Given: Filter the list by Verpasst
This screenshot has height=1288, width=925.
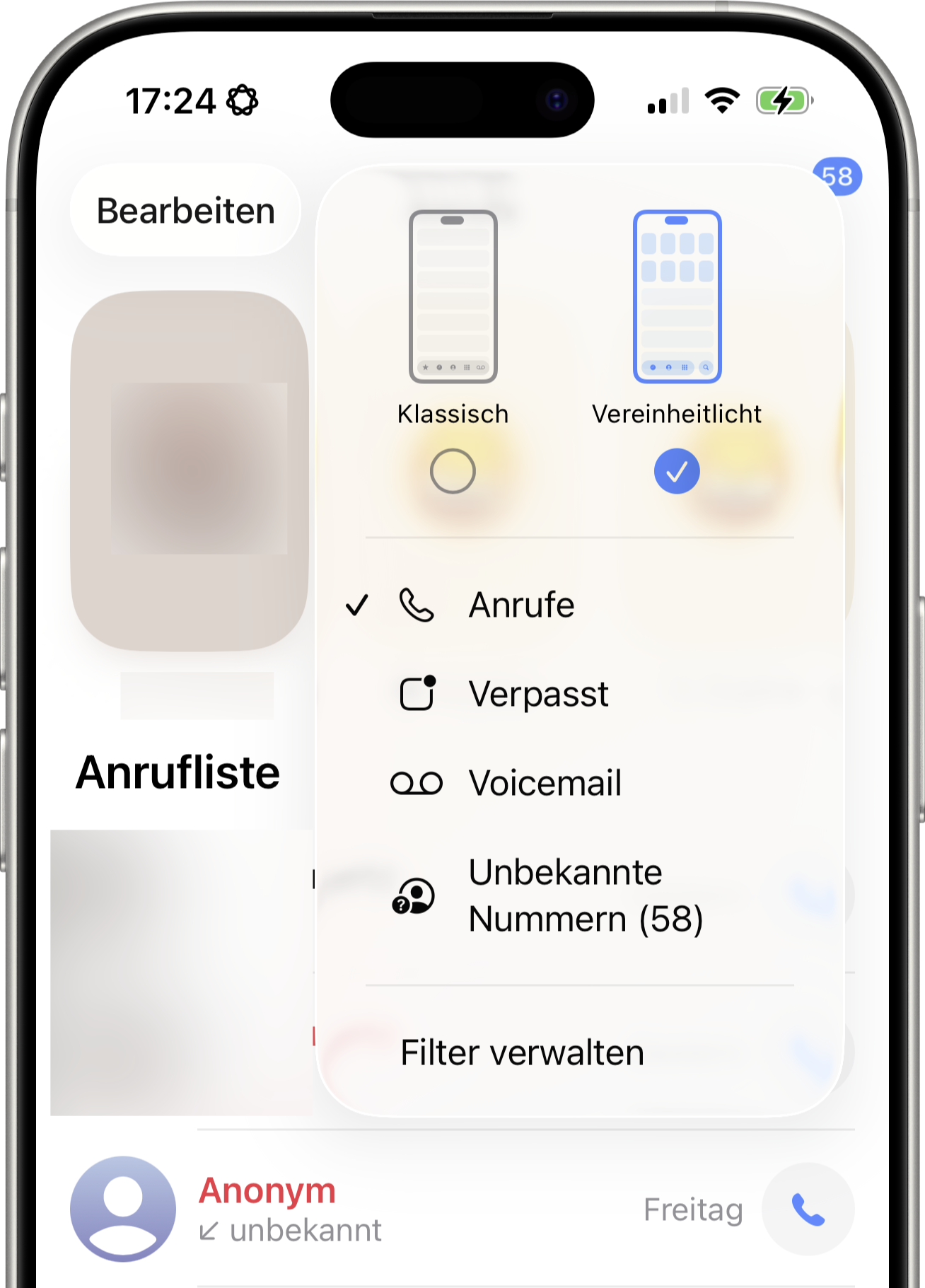Looking at the screenshot, I should (x=538, y=694).
